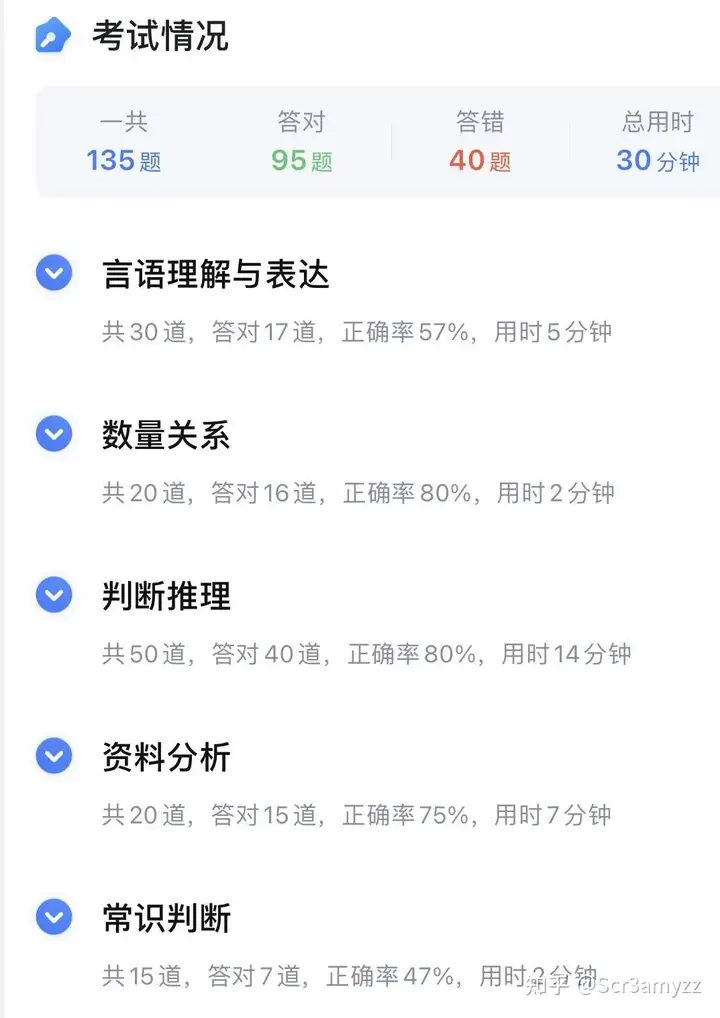Screen dimensions: 720x1018
Task: Expand the 数量关系 section
Action: (54, 434)
